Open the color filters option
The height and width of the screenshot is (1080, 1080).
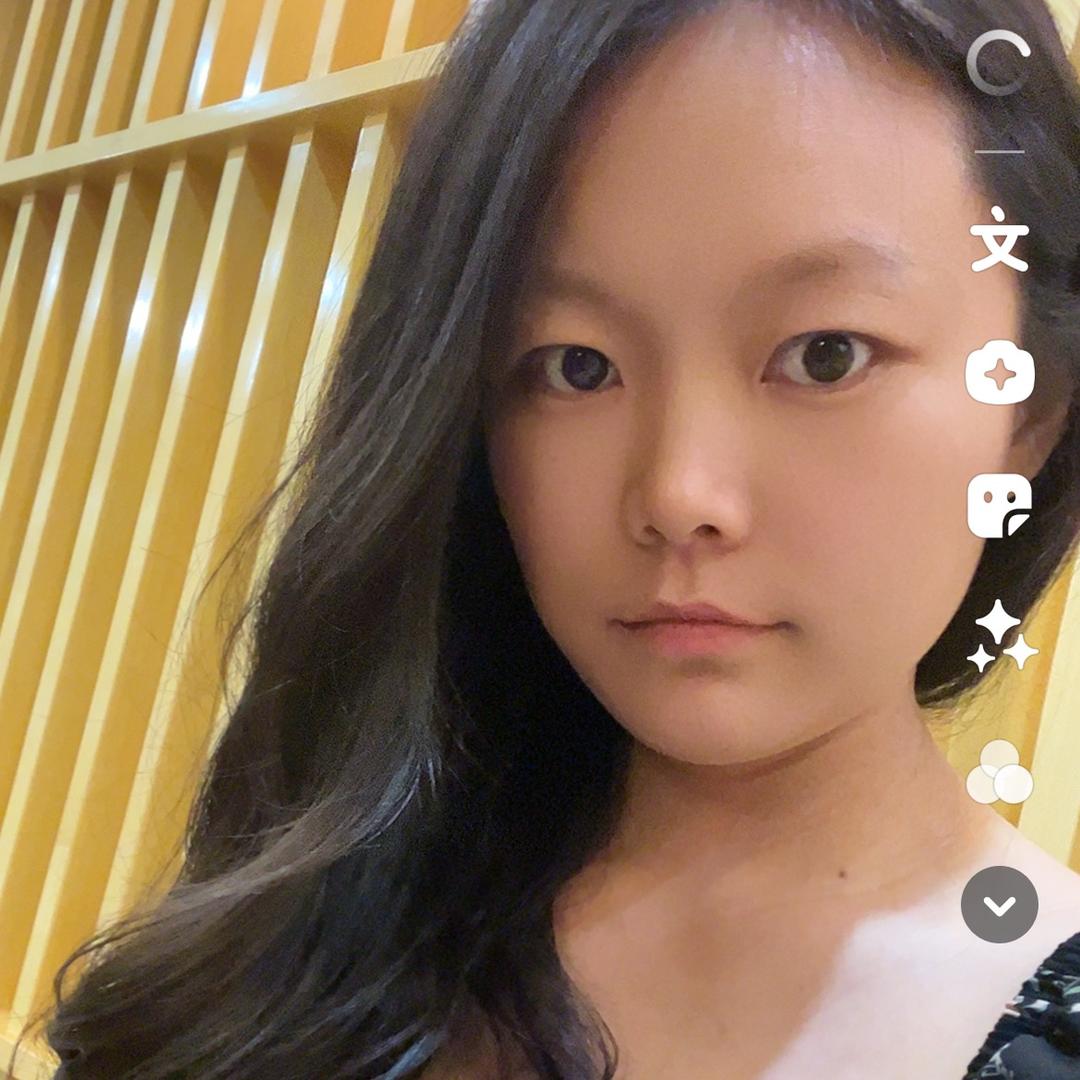click(999, 773)
